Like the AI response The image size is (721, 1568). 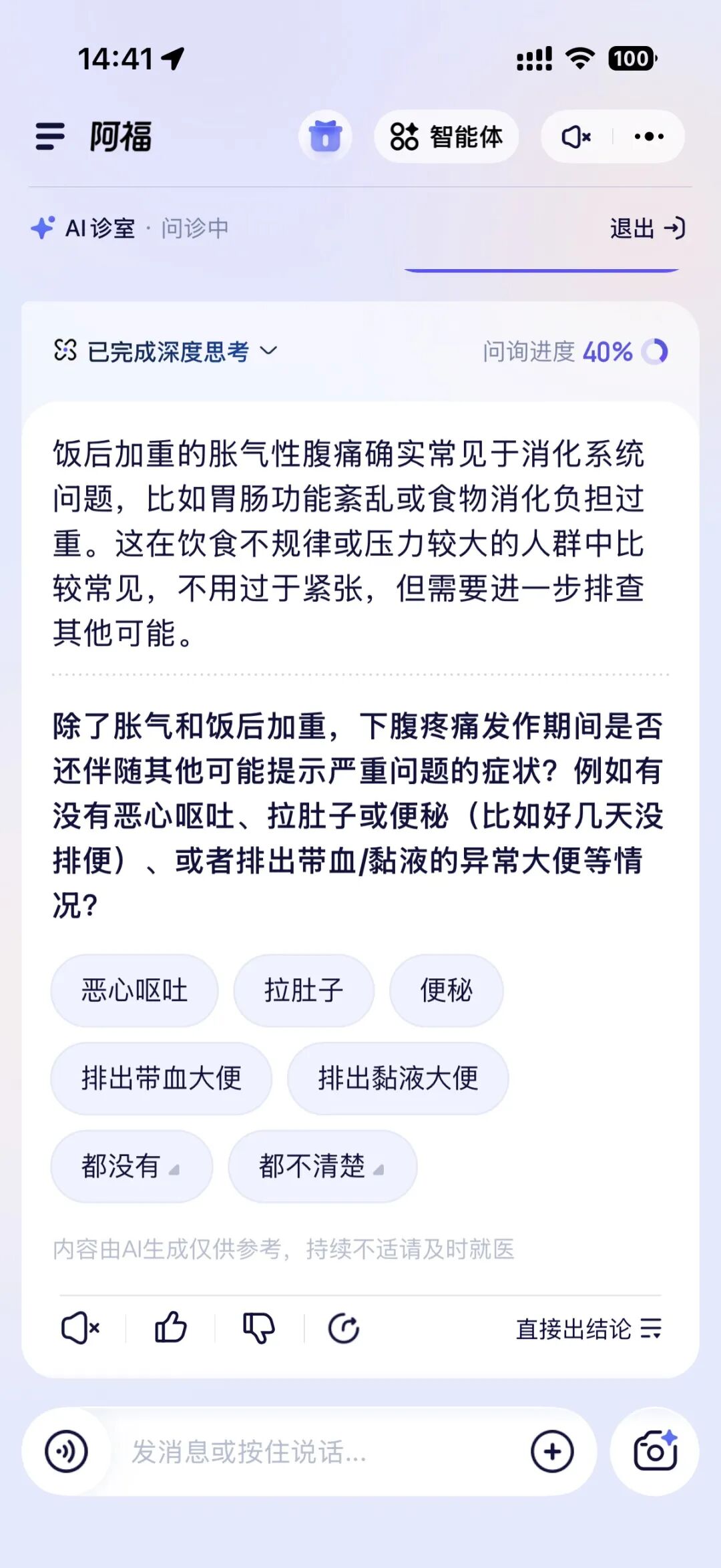point(170,1328)
